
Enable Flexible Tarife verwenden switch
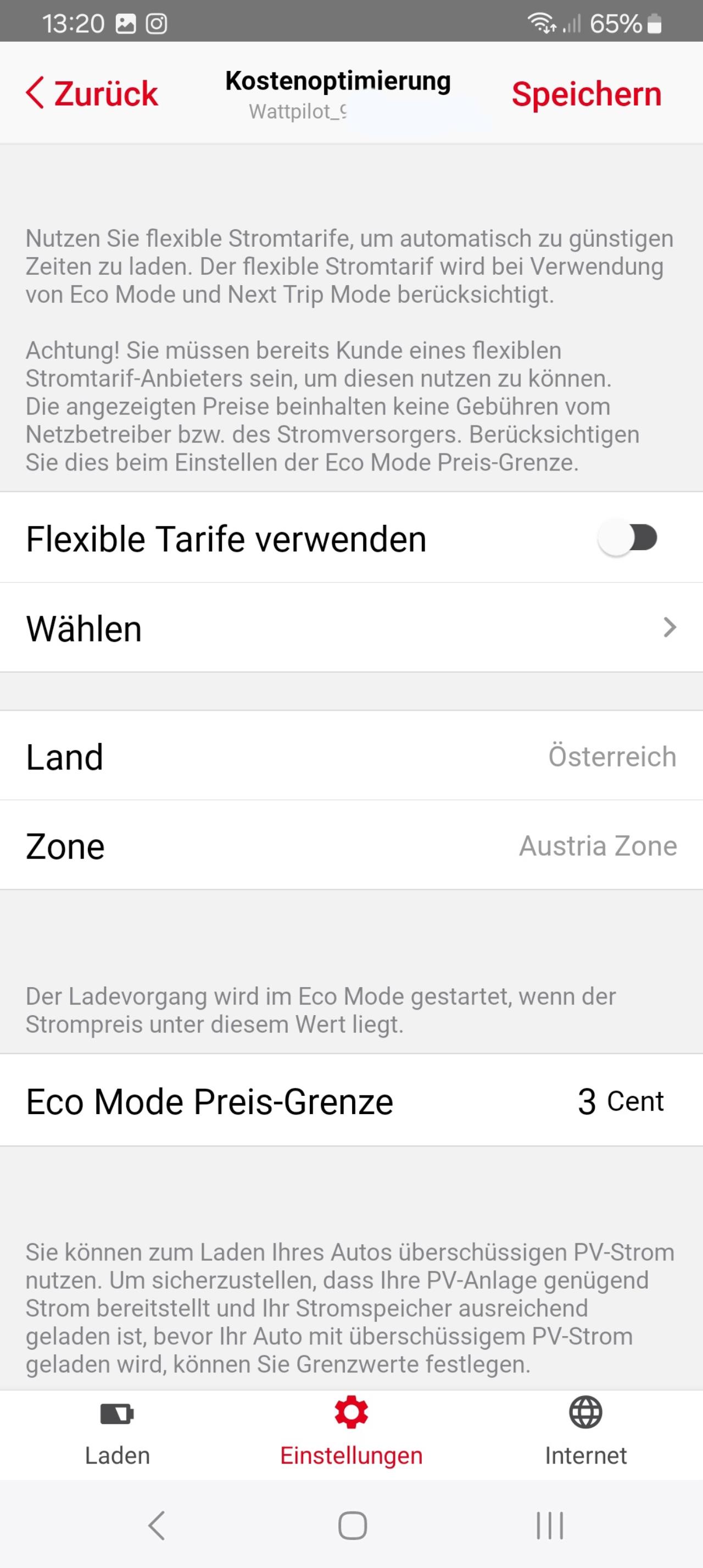click(x=628, y=538)
